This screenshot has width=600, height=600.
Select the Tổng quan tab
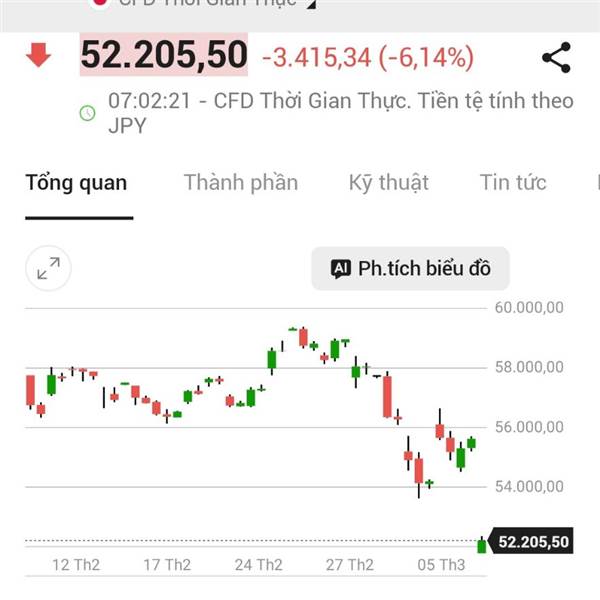point(76,183)
